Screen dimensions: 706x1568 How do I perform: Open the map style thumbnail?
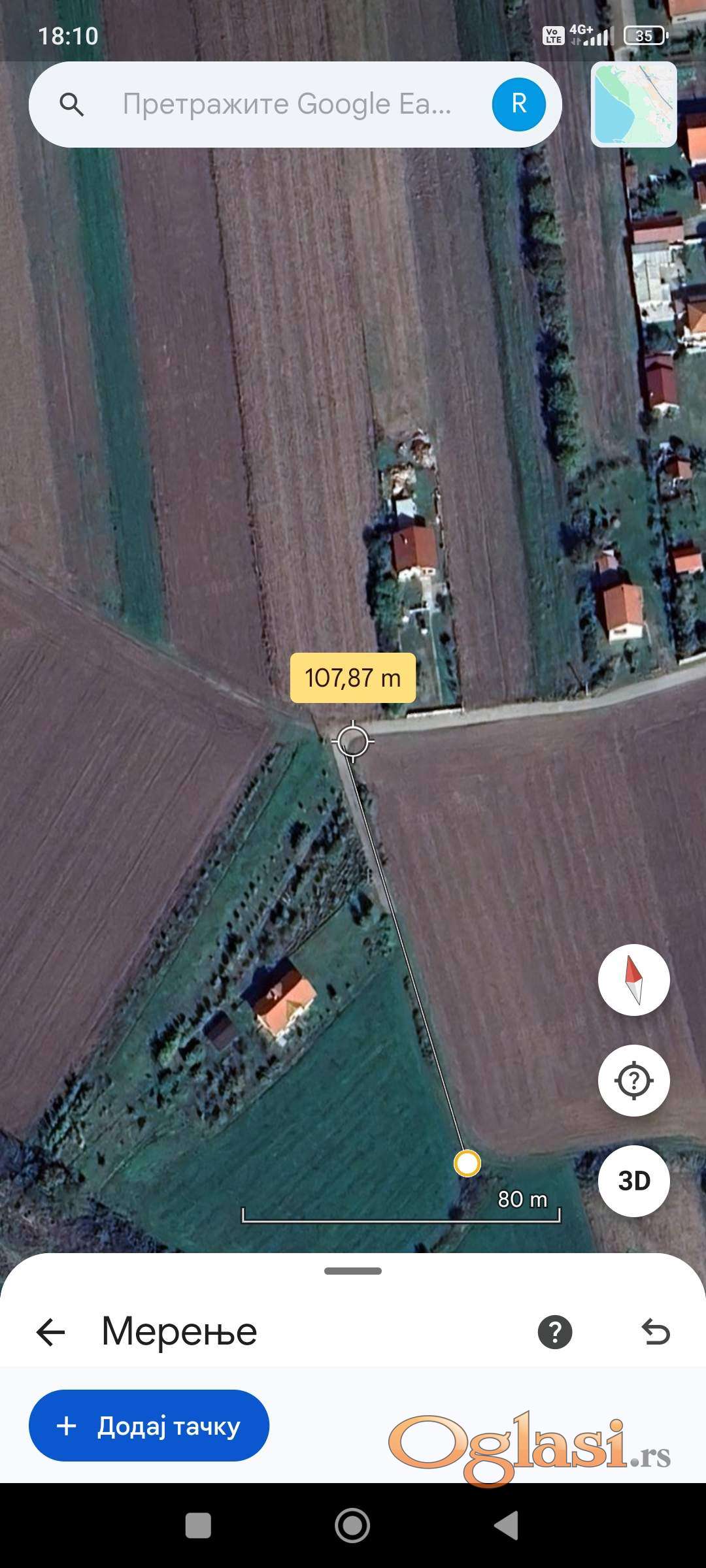click(633, 105)
